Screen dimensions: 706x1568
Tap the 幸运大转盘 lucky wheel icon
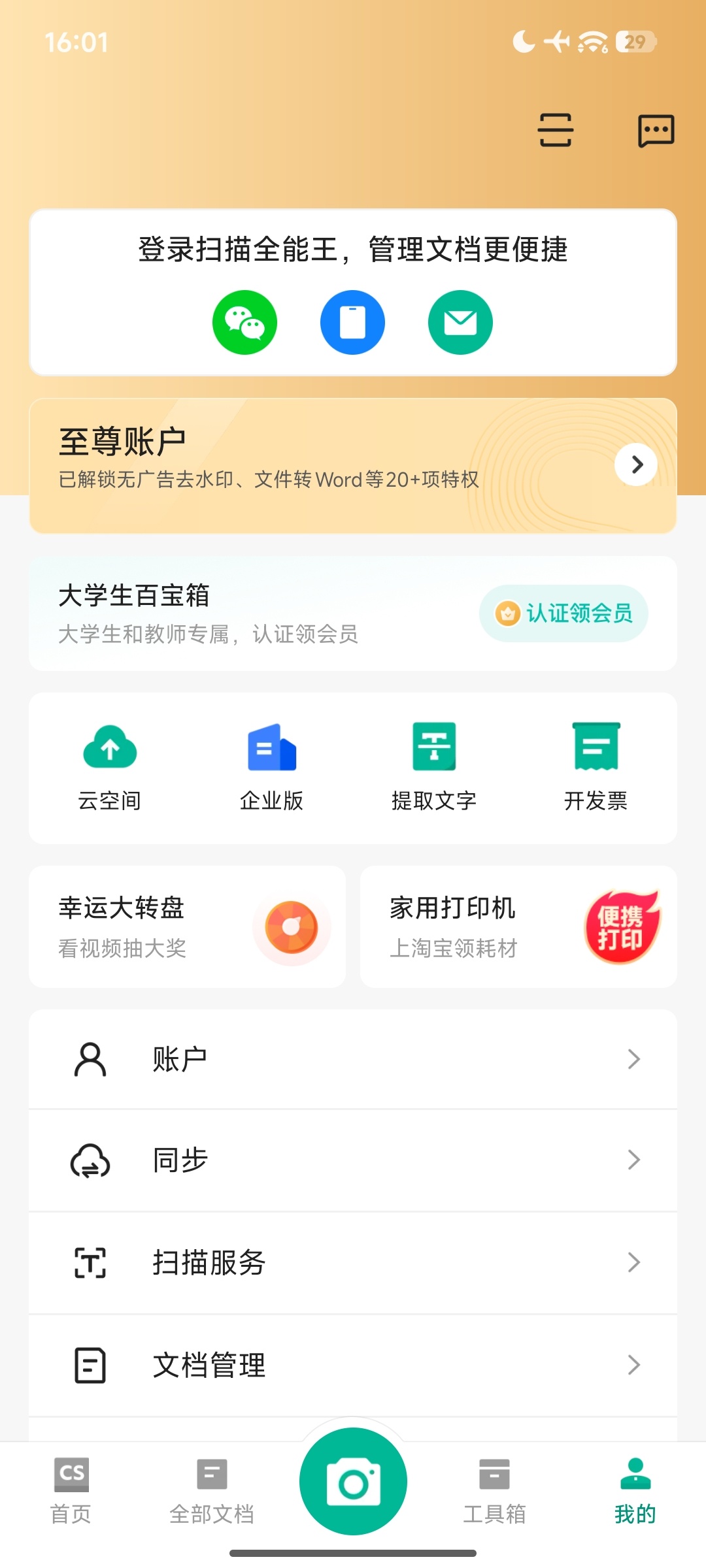pyautogui.click(x=292, y=926)
